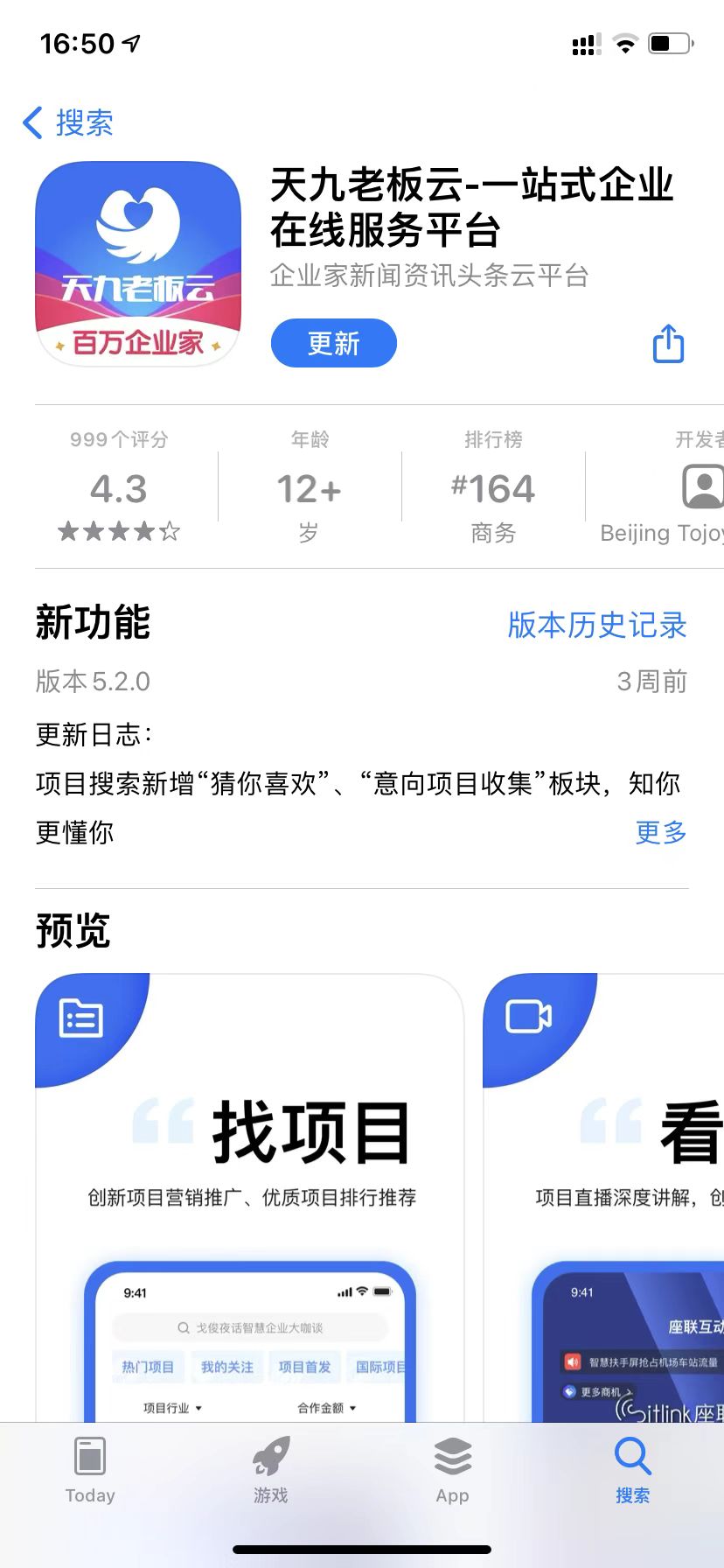Switch to the 游戏 tab

click(271, 1470)
